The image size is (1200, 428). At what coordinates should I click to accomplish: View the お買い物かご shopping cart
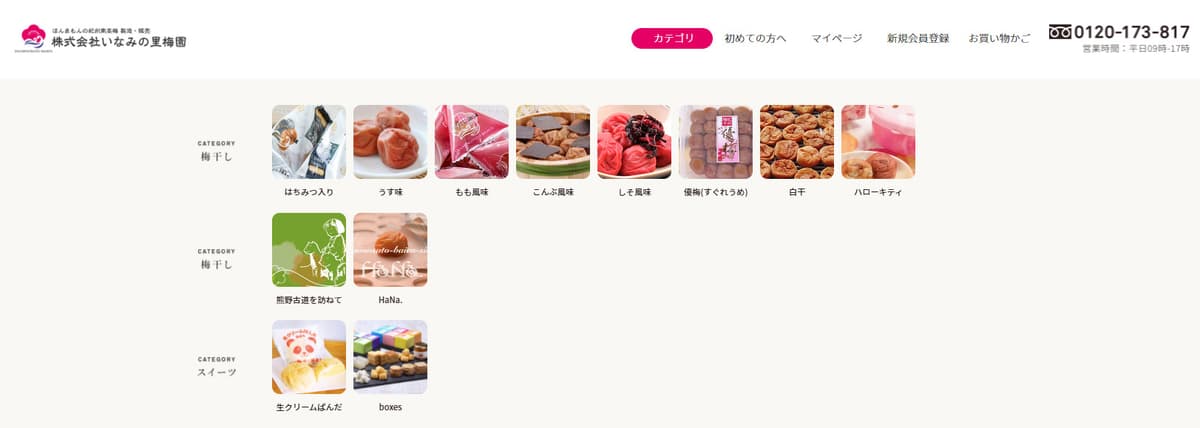pyautogui.click(x=998, y=38)
